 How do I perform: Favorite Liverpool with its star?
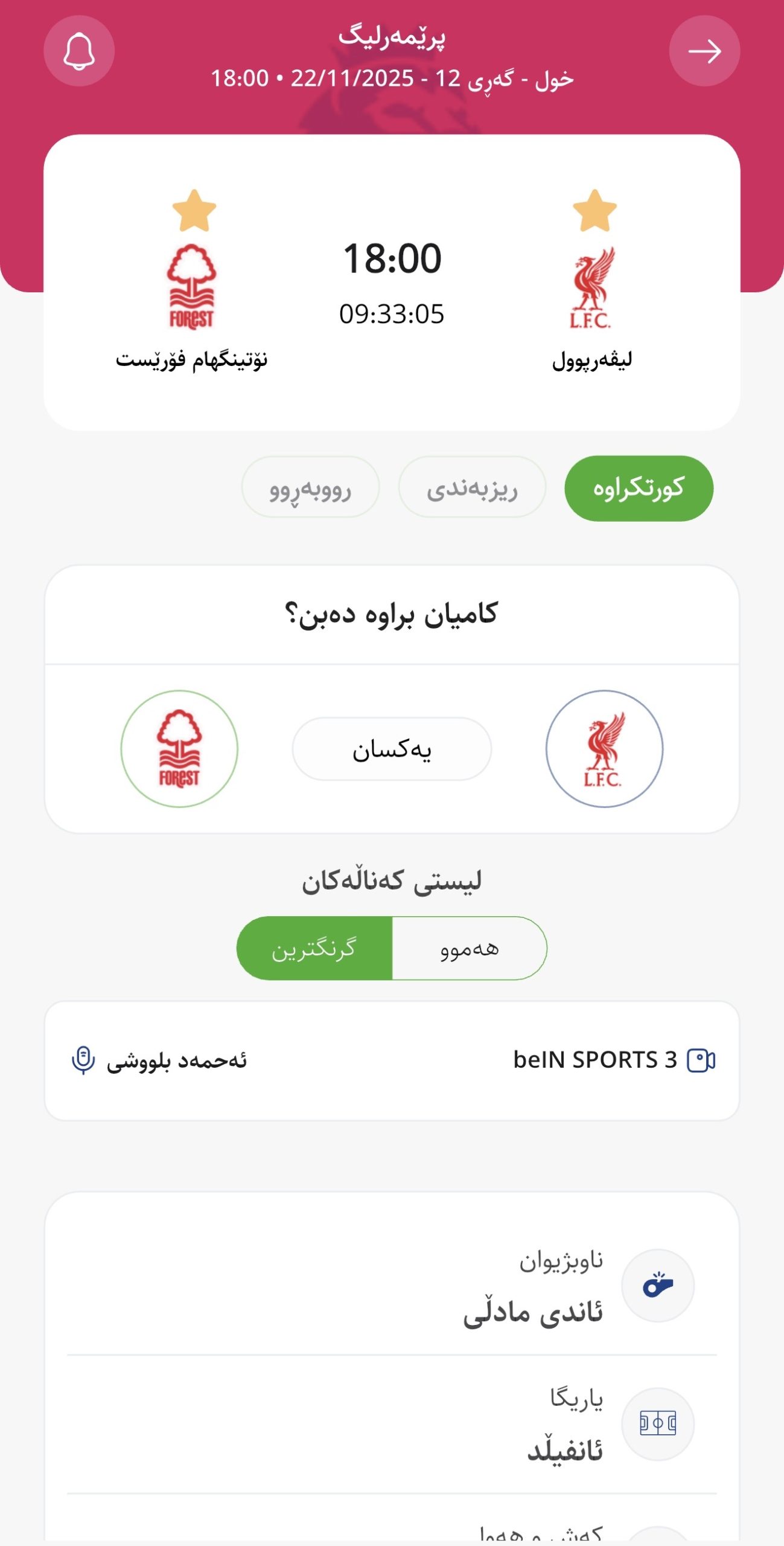click(594, 211)
